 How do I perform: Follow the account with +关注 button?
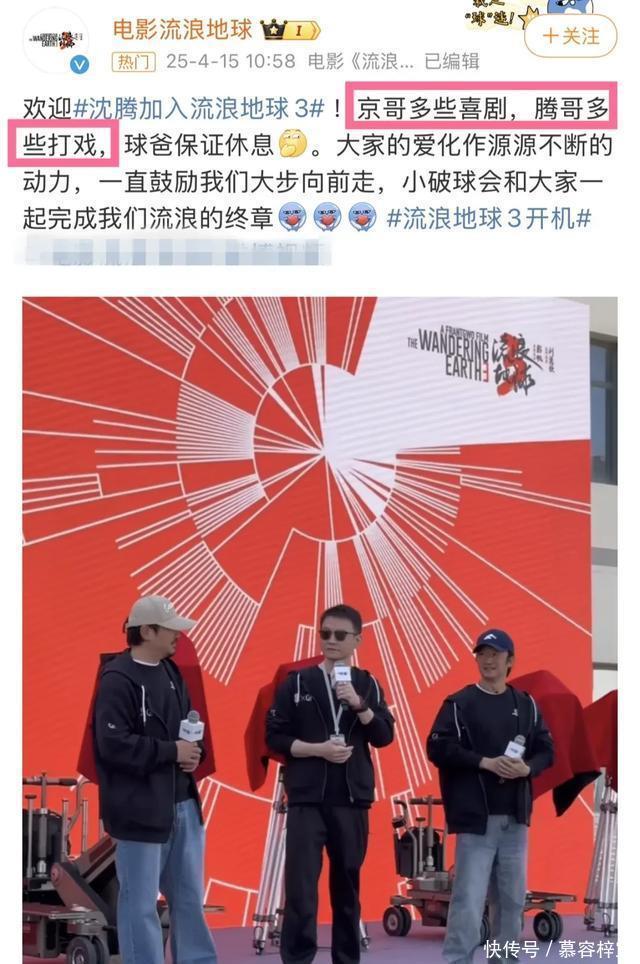tap(569, 36)
